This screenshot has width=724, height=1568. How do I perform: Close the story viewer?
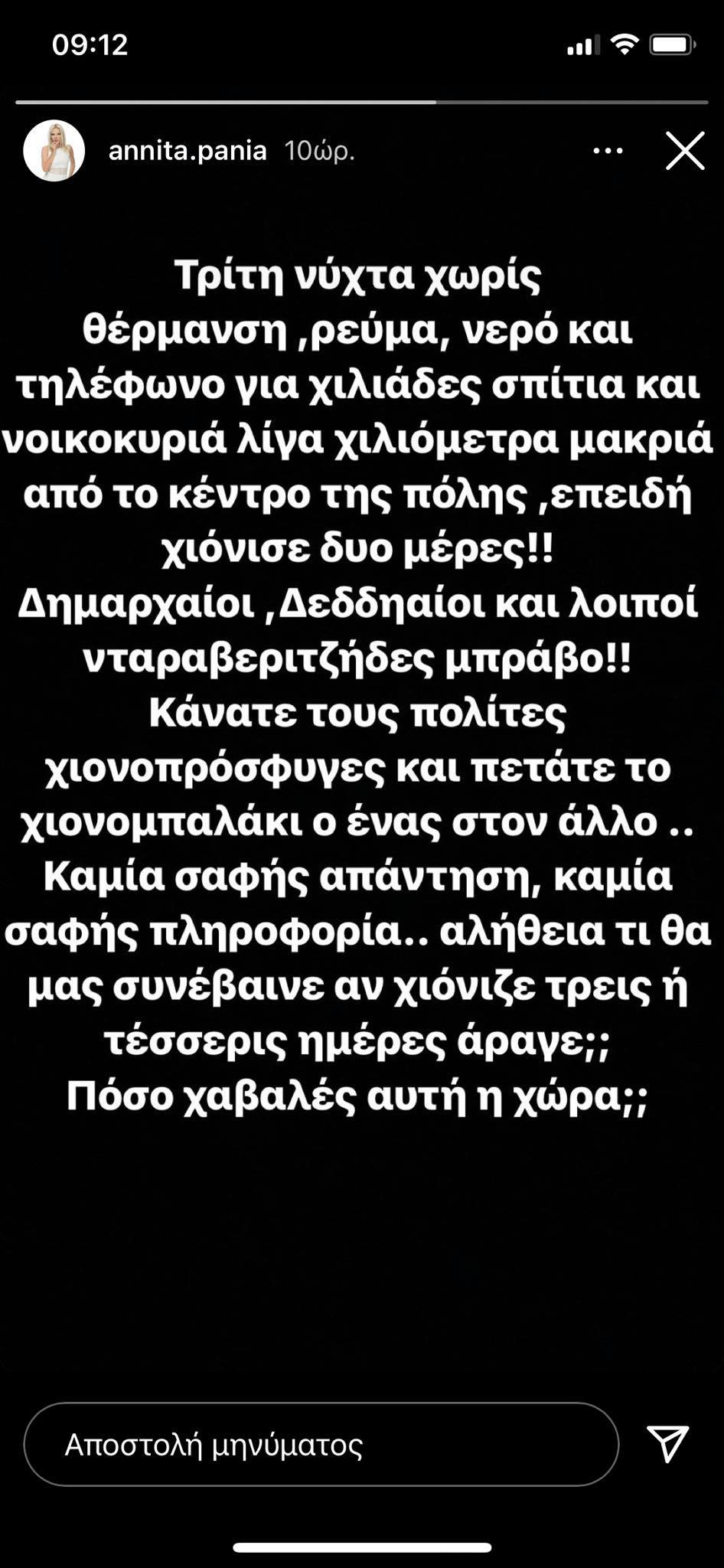click(x=684, y=151)
